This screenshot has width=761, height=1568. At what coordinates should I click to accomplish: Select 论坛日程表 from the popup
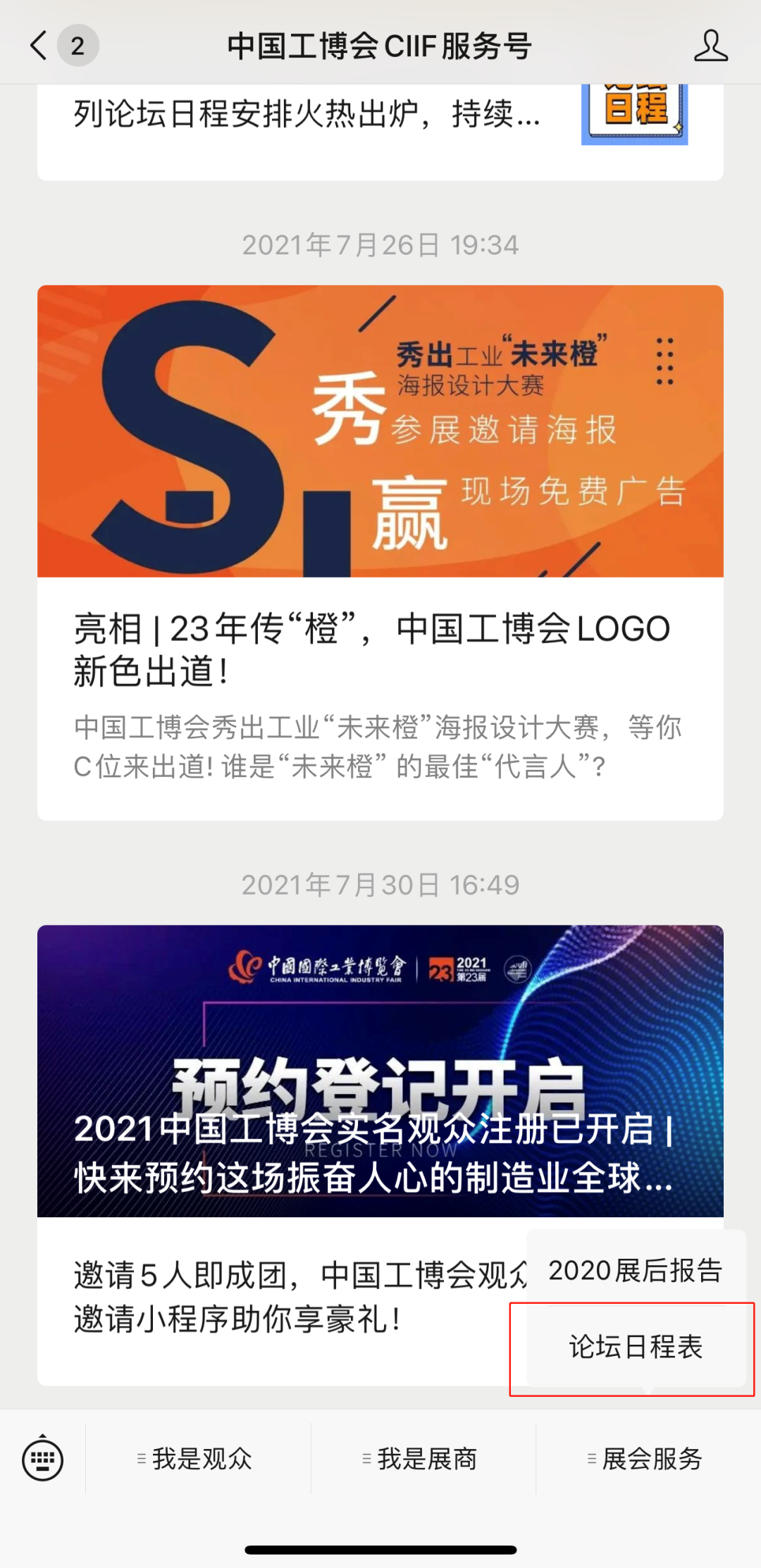636,1347
